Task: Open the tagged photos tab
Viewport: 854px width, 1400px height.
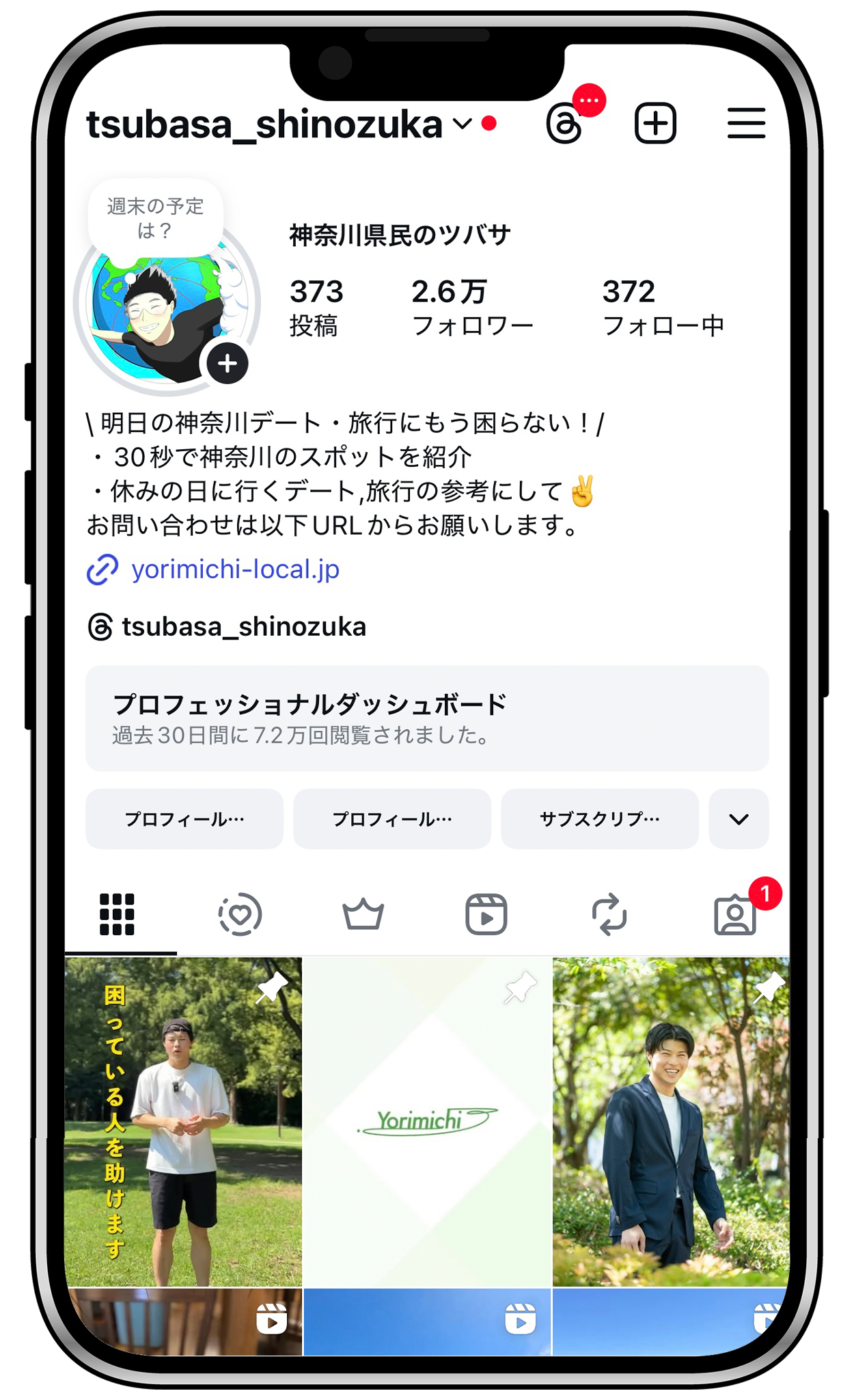Action: pyautogui.click(x=734, y=915)
